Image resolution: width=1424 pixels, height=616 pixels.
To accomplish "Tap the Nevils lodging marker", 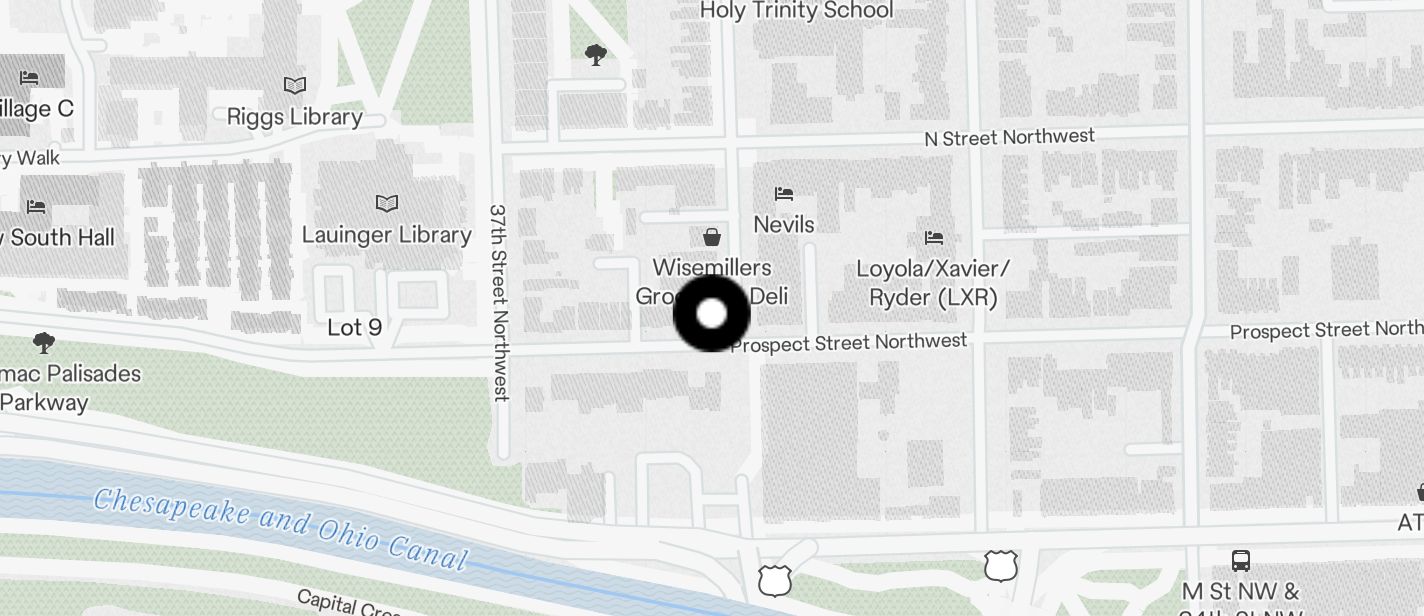I will coord(784,194).
